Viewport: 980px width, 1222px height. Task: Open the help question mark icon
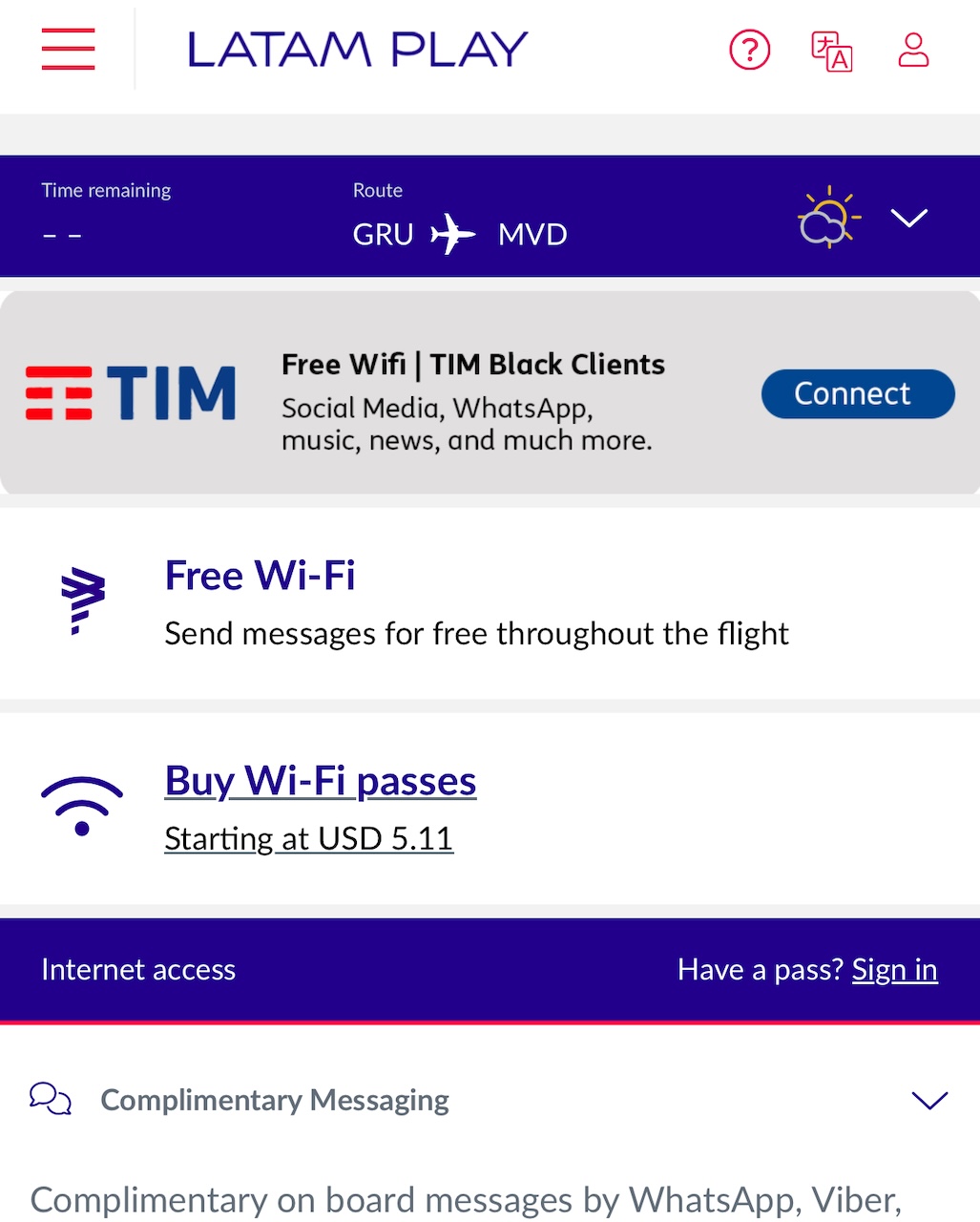pos(749,50)
